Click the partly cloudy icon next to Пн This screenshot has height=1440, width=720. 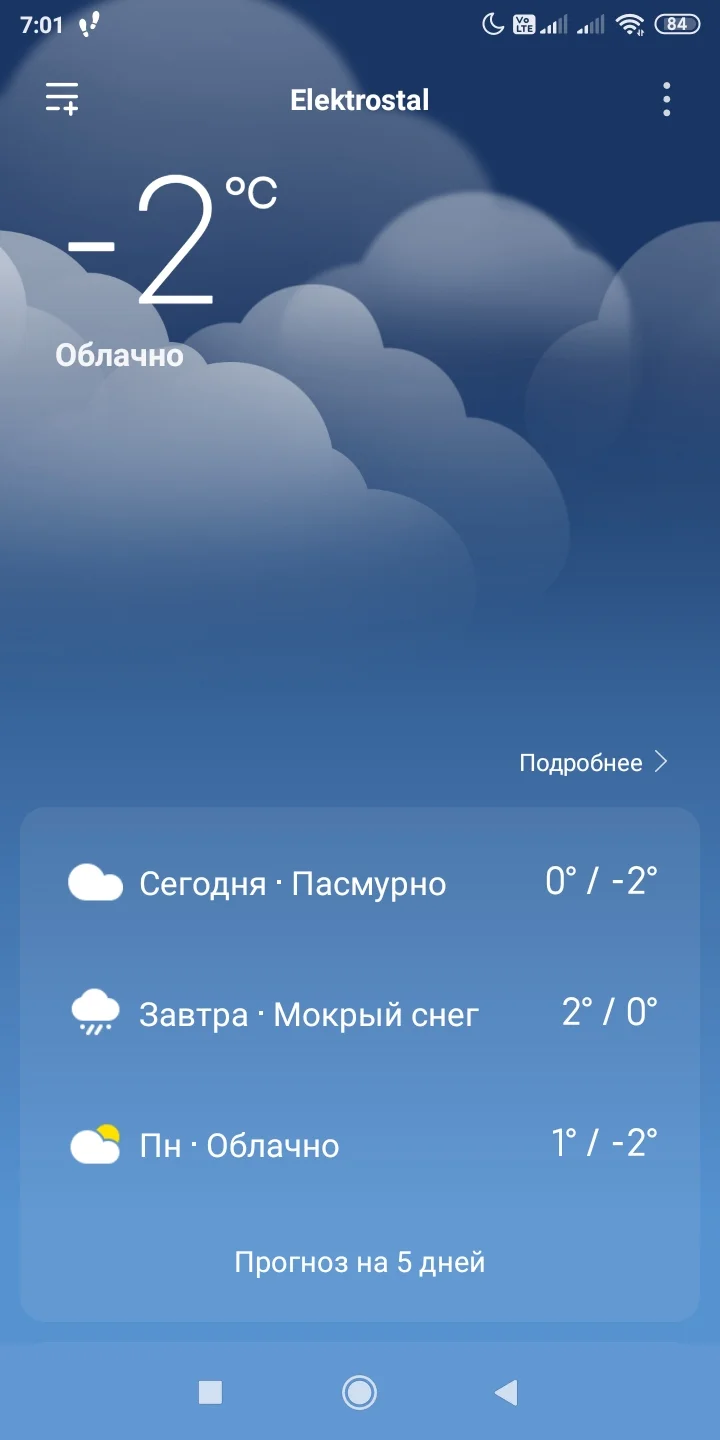(95, 1145)
